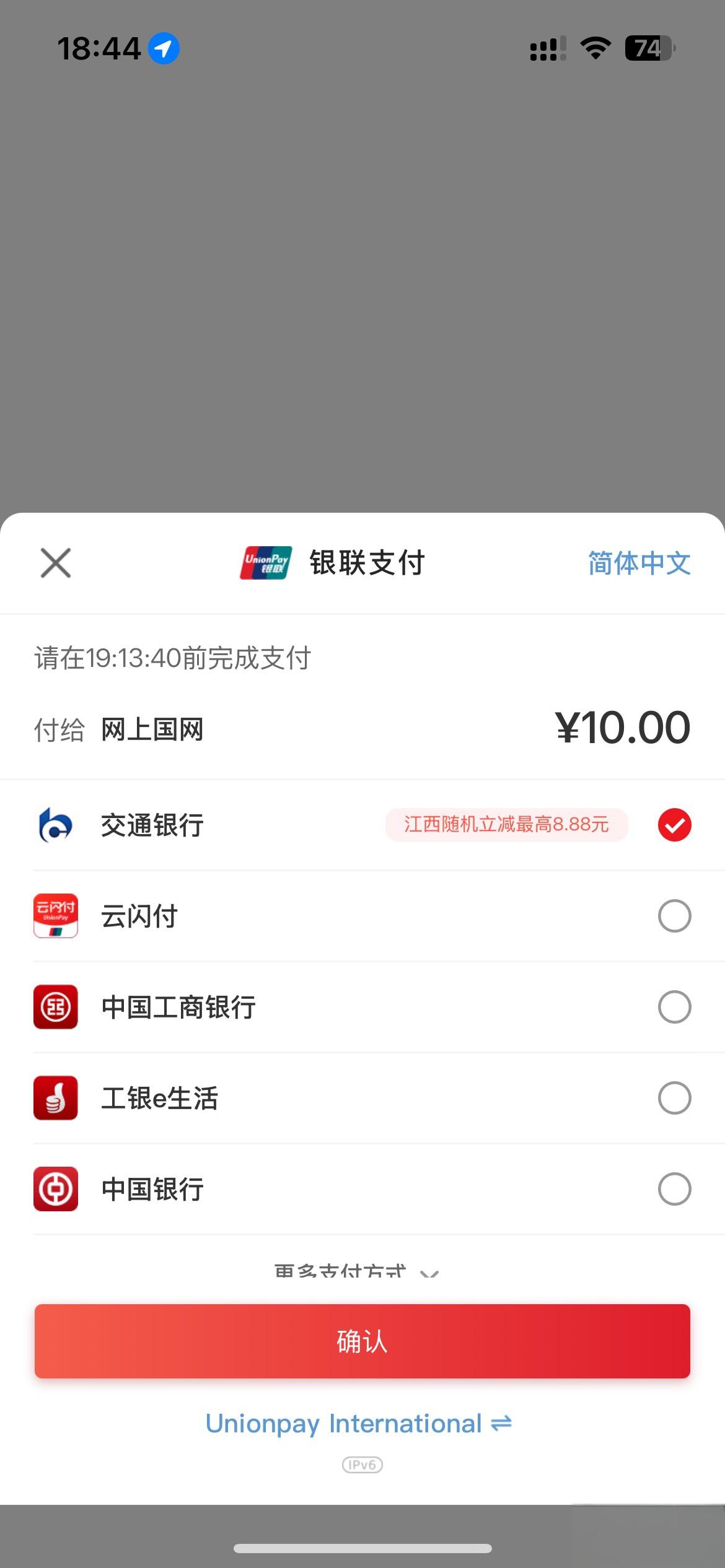Confirm payment with 确认 button
This screenshot has height=1568, width=725.
click(x=362, y=1341)
